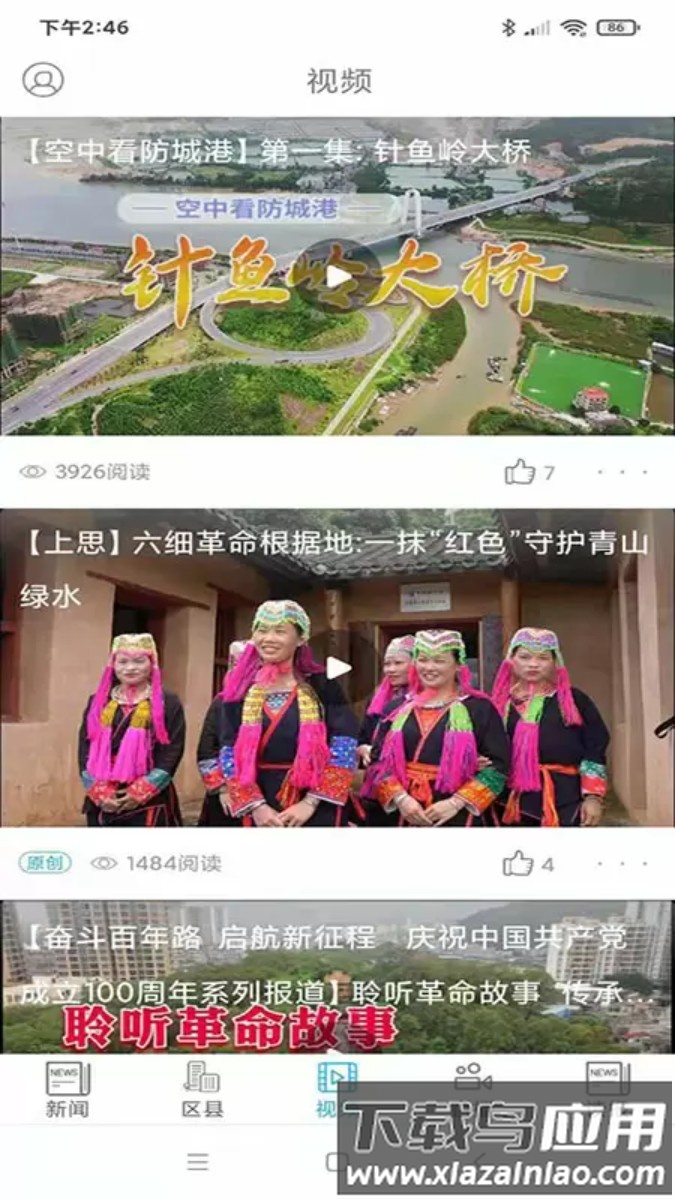Open the 聆听革命故事 video card

tap(337, 975)
